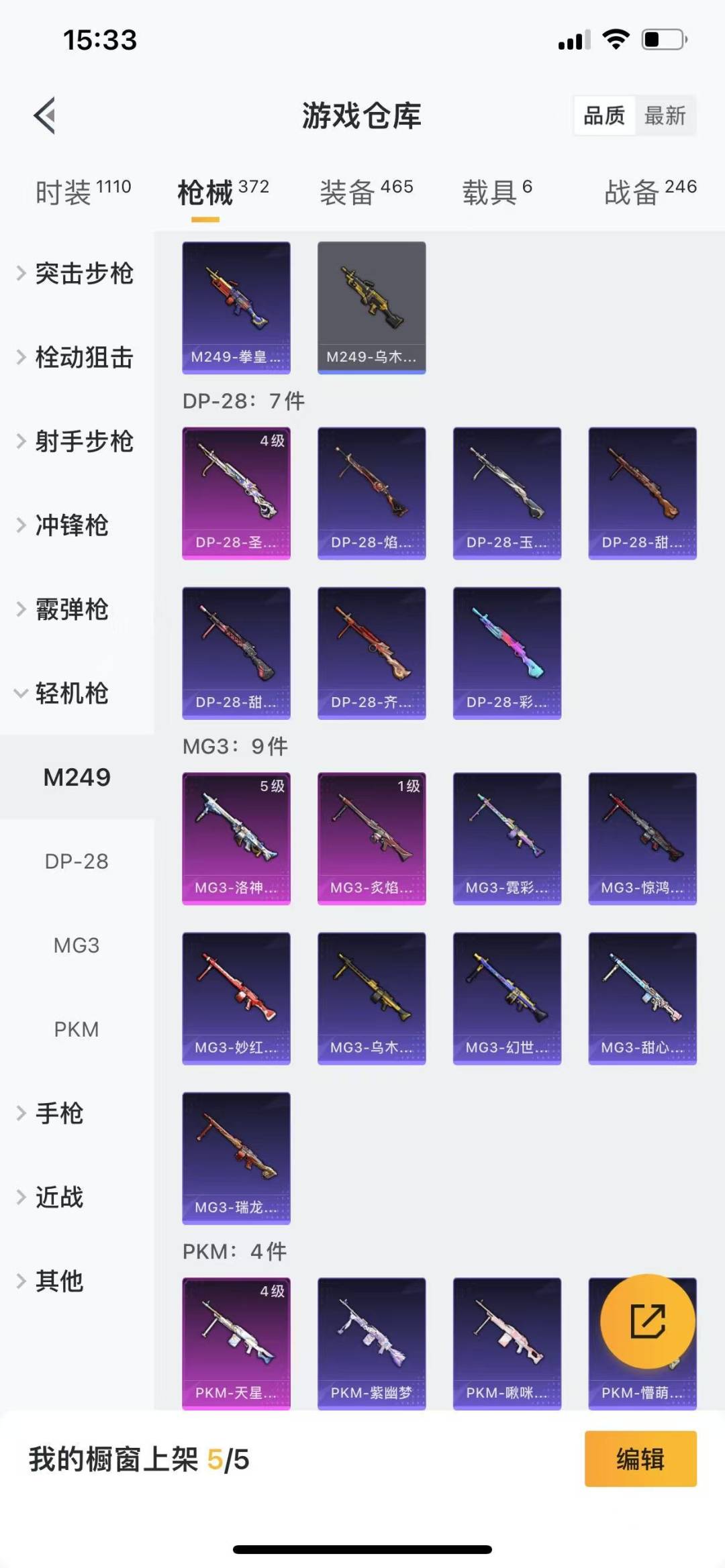Sort the items by 品质
The height and width of the screenshot is (1568, 725).
(x=604, y=116)
